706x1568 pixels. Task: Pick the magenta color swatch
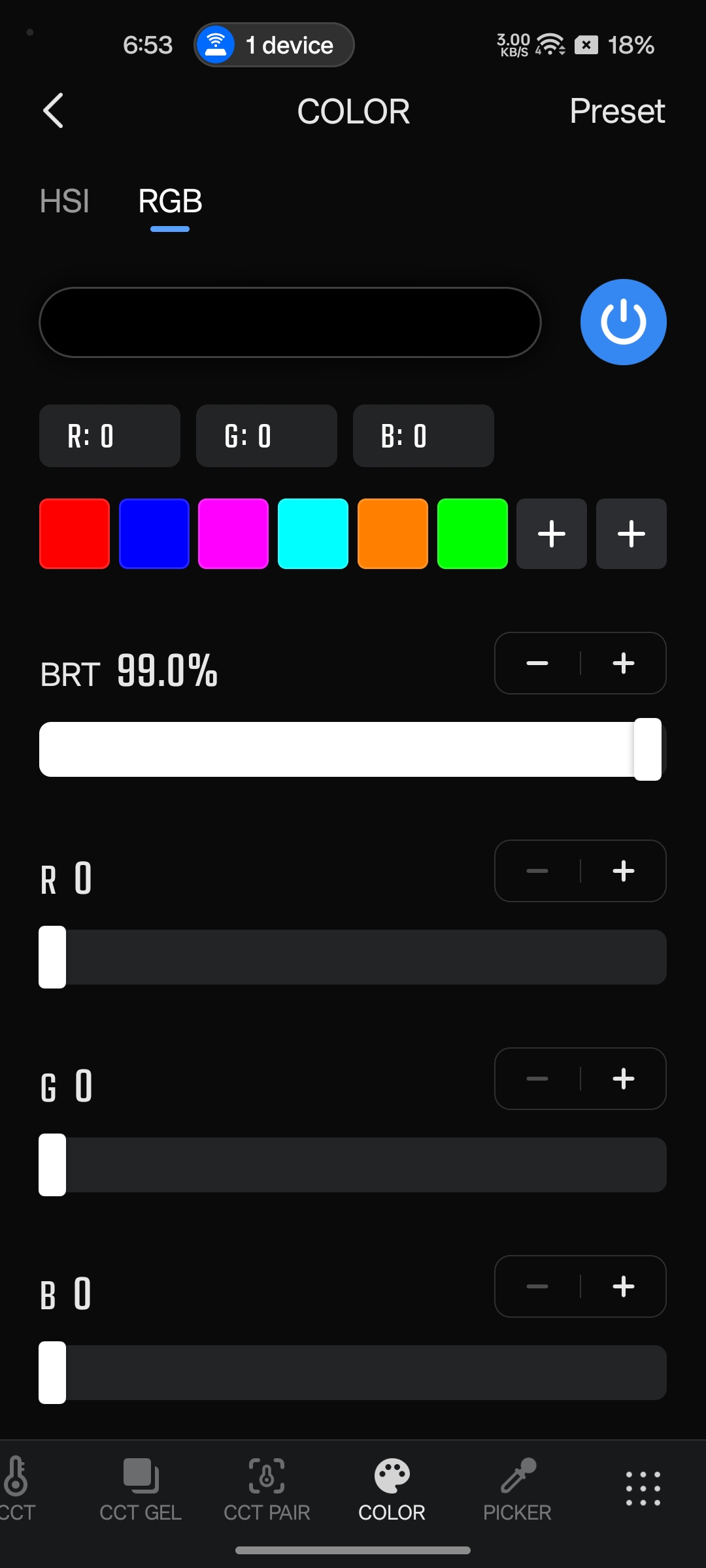click(x=233, y=534)
